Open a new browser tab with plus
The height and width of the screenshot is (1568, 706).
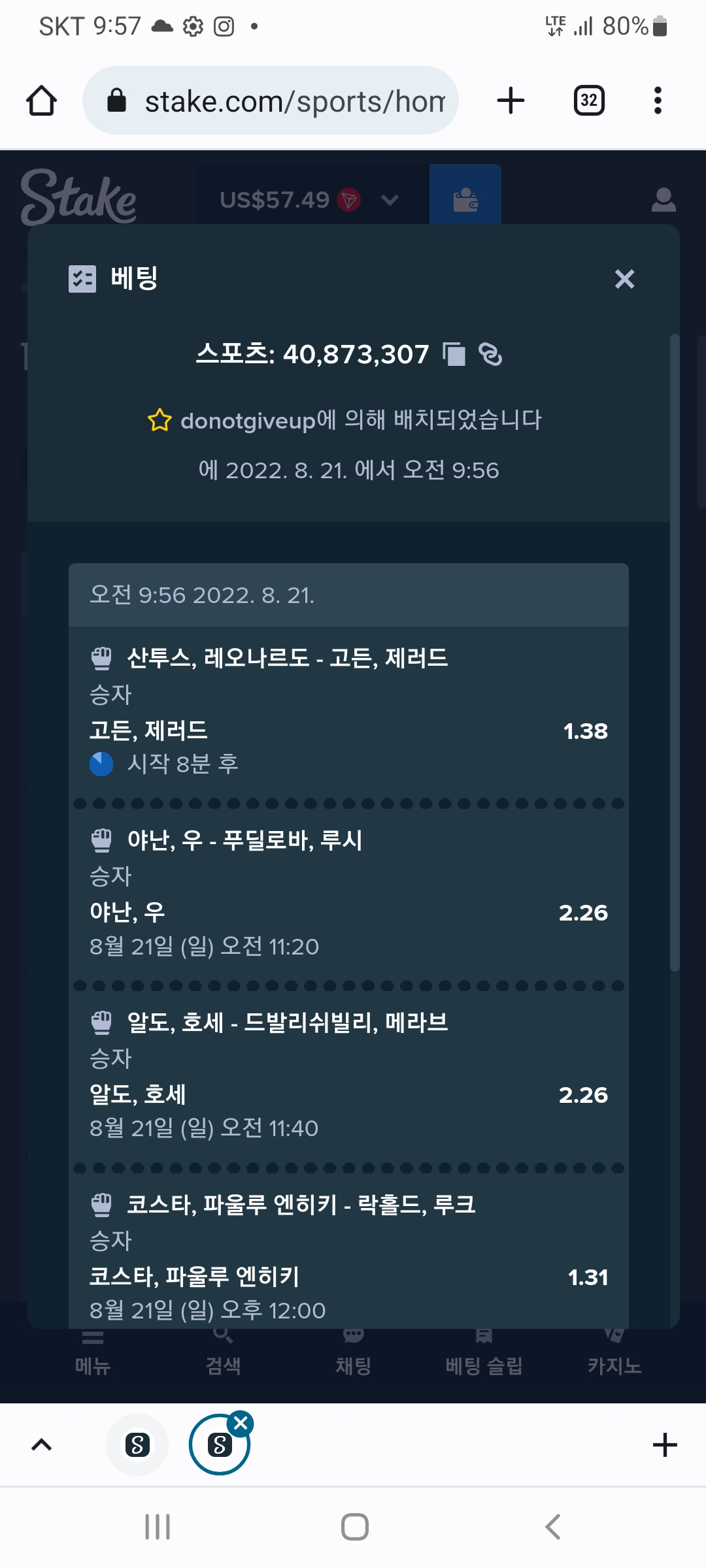pos(511,101)
